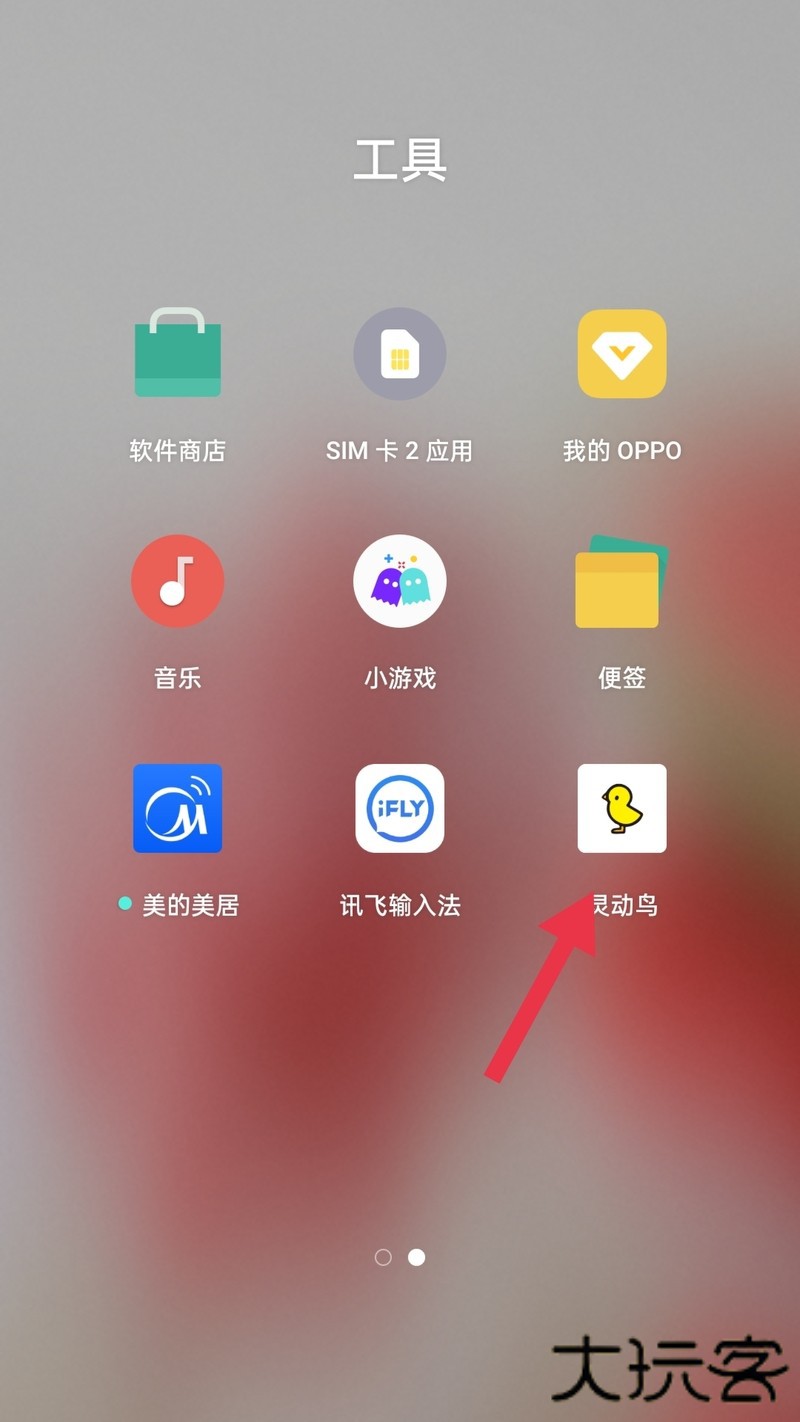Open the 我的 OPPO app icon
Screen dimensions: 800x1422
pos(622,354)
